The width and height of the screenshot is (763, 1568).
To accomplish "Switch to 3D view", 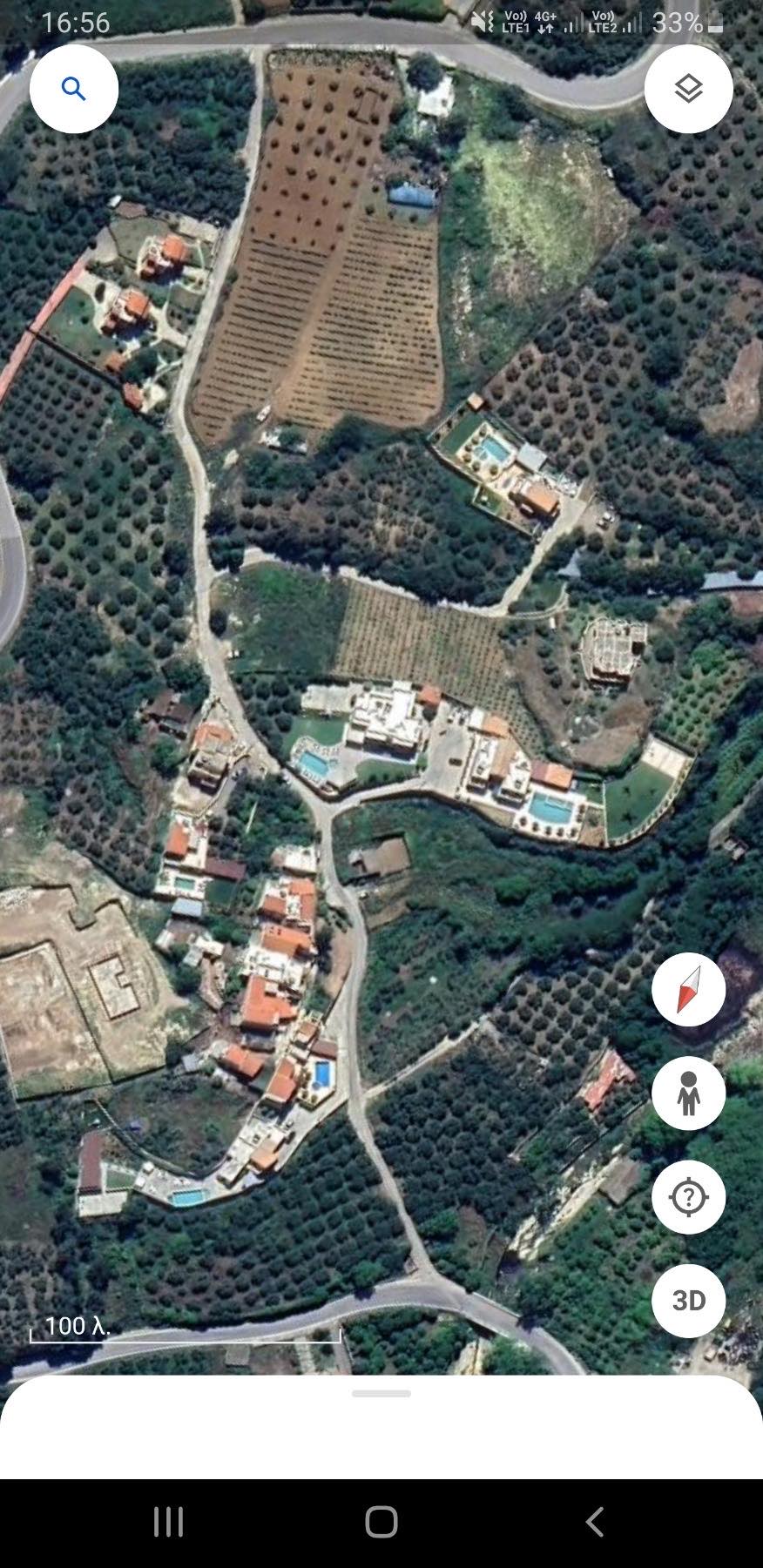I will pos(688,1301).
